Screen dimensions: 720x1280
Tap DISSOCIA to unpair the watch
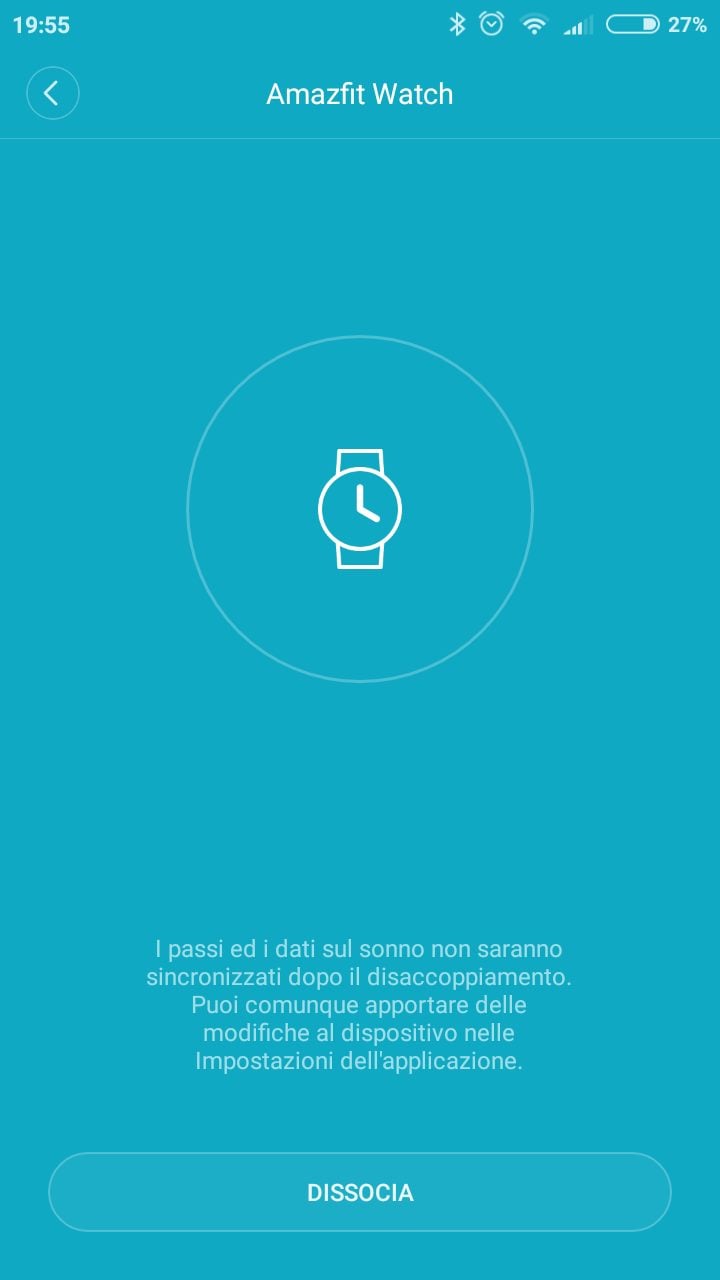point(360,1192)
